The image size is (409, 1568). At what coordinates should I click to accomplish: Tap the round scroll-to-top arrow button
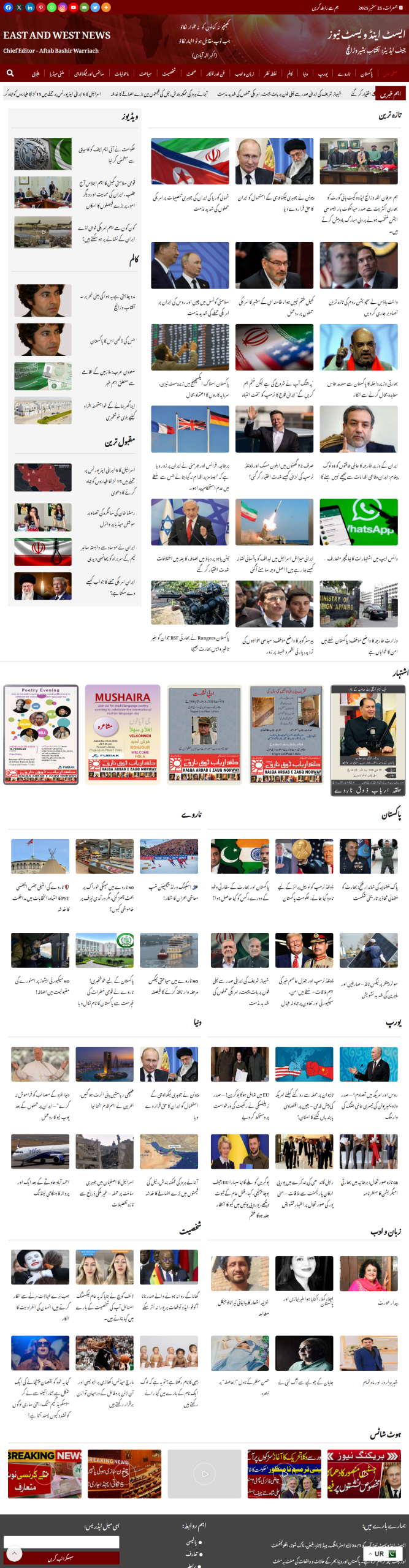[14, 1554]
